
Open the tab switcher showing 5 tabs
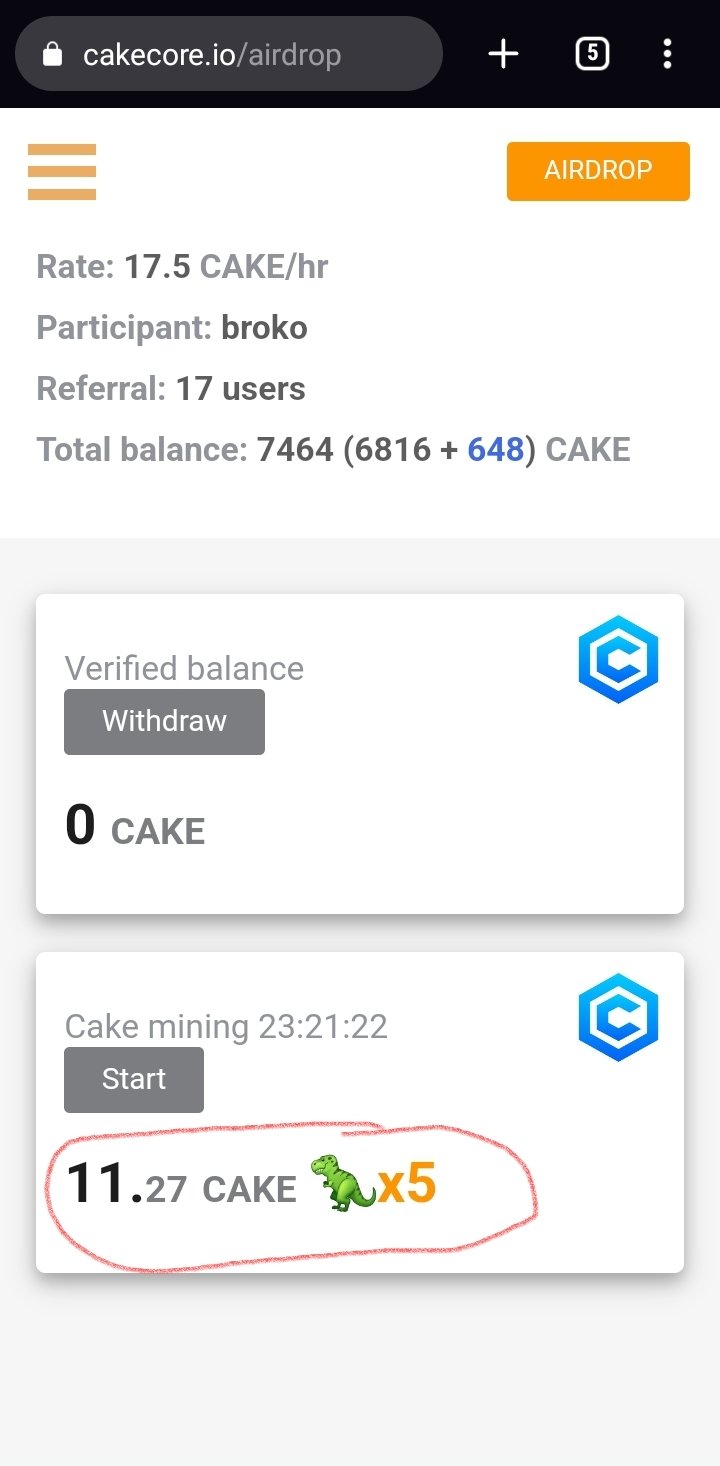(592, 54)
